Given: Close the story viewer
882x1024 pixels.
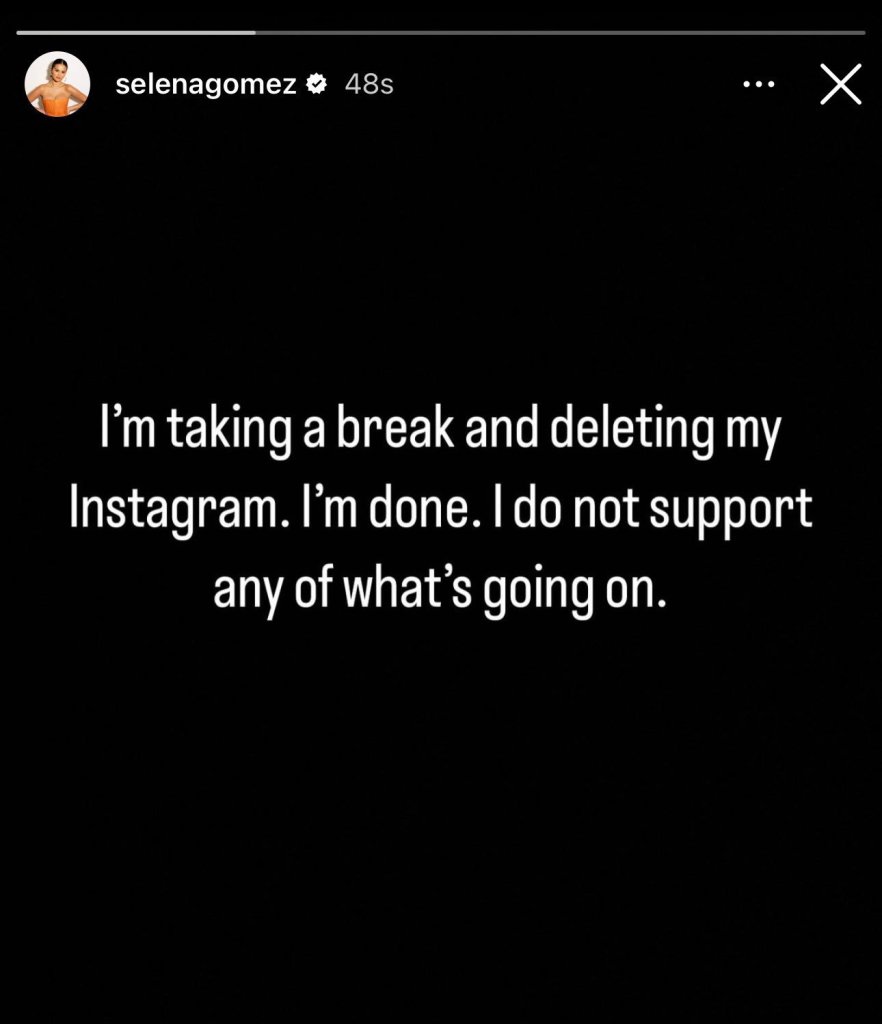Looking at the screenshot, I should (x=840, y=85).
